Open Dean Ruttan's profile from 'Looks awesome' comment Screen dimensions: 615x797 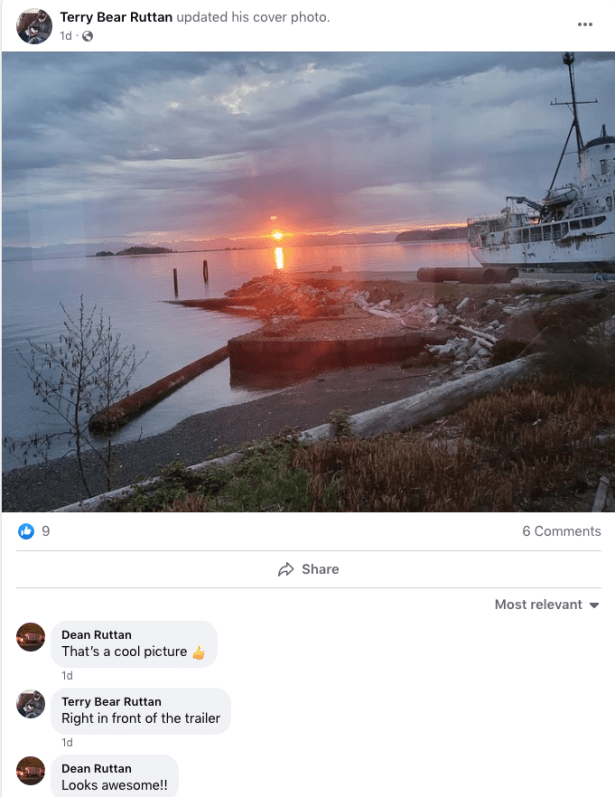click(x=96, y=769)
